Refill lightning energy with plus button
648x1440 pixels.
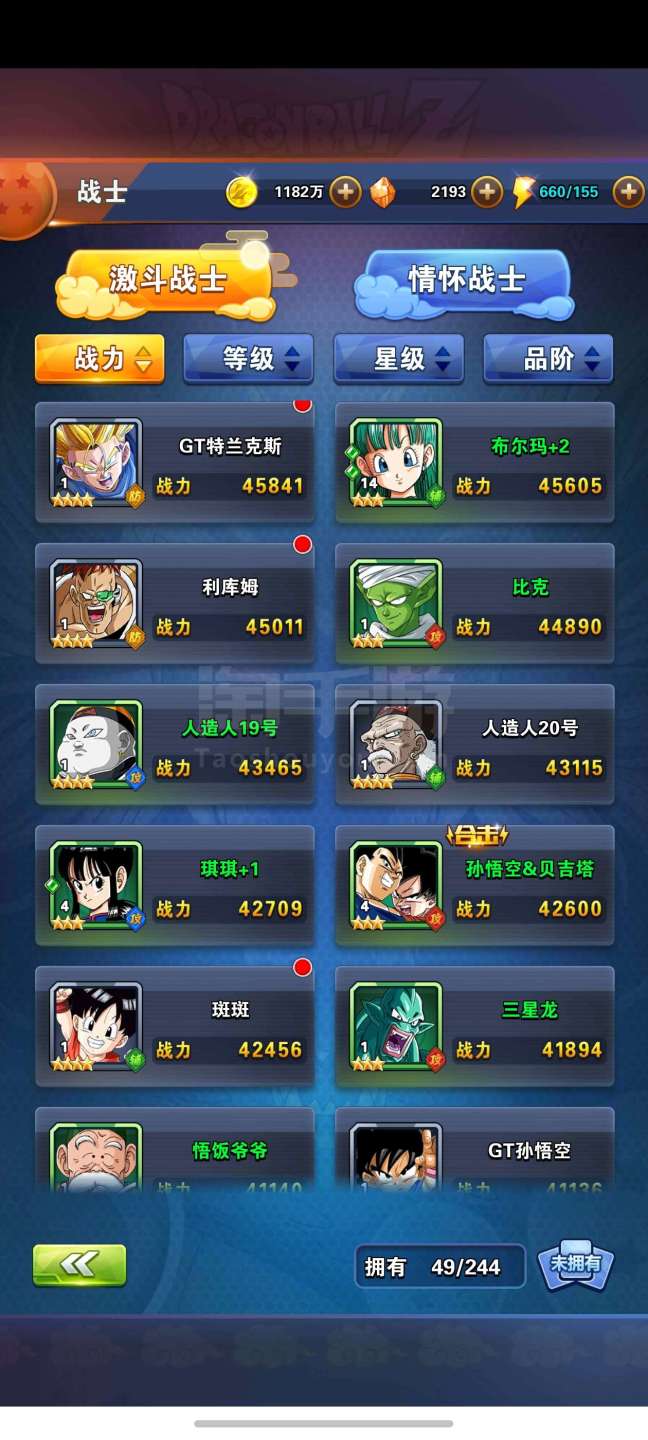point(628,191)
